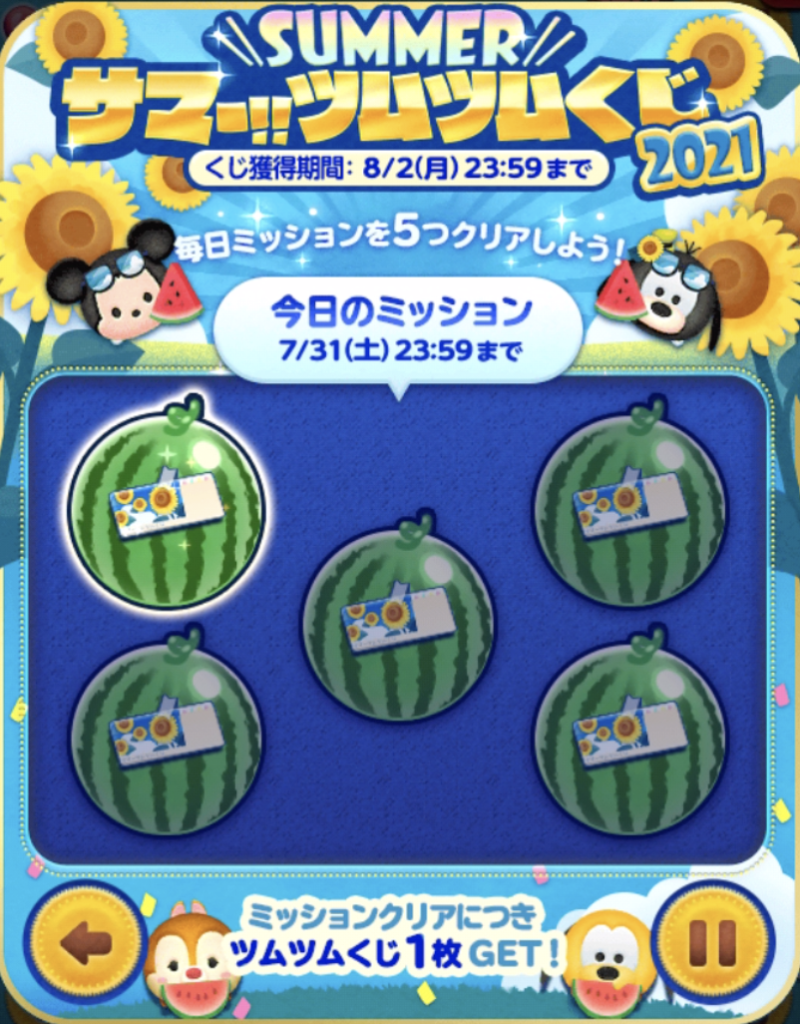This screenshot has width=800, height=1024.
Task: Select the upper right watermelon mission
Action: (x=630, y=508)
